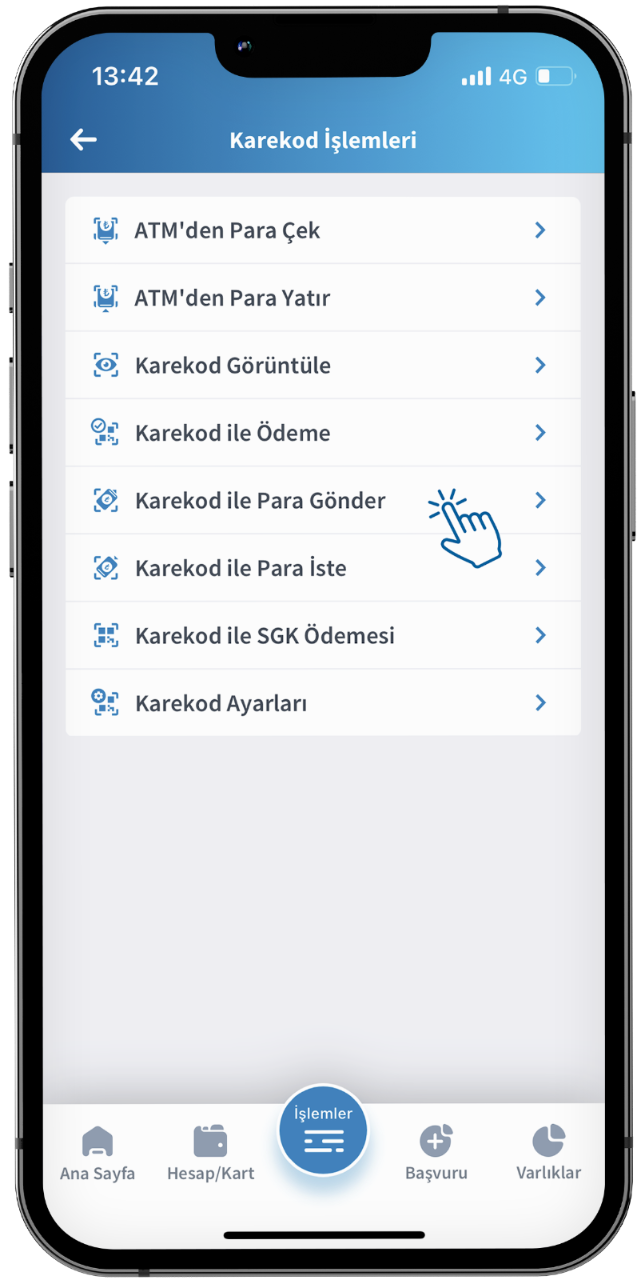Screen dimensions: 641x1280
Task: Open Karekod ile Para Gönder
Action: (322, 501)
